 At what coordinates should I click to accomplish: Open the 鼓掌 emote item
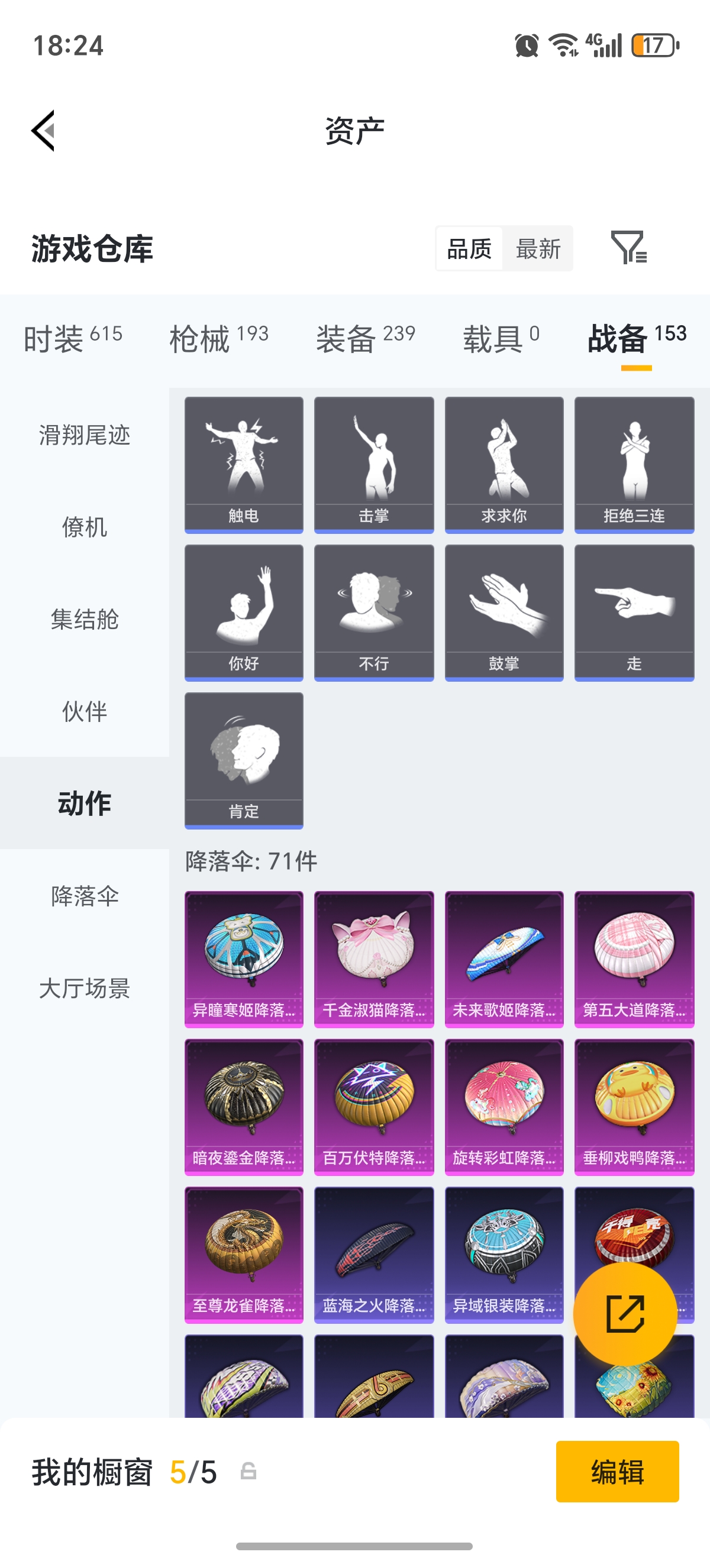tap(504, 613)
